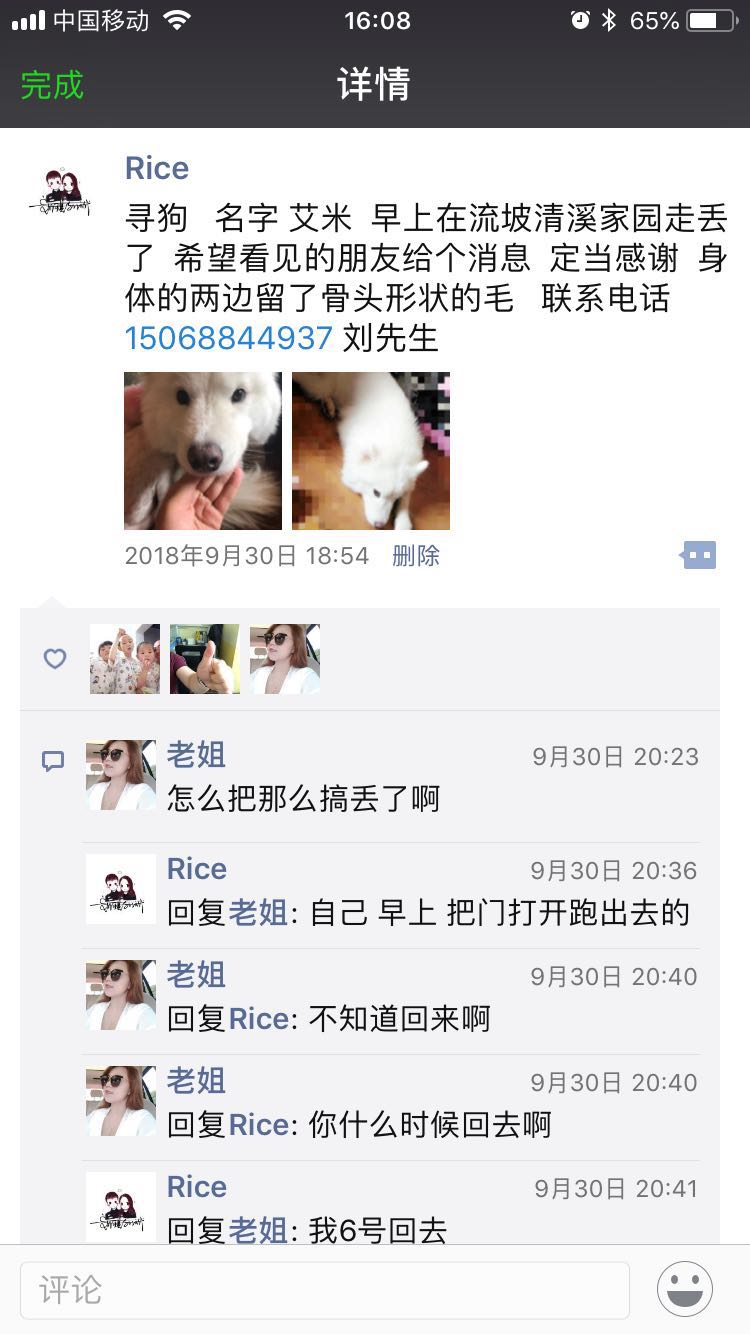Select the comment 你什么时候回去啊
Screen dimensions: 750x1334
click(x=430, y=1125)
